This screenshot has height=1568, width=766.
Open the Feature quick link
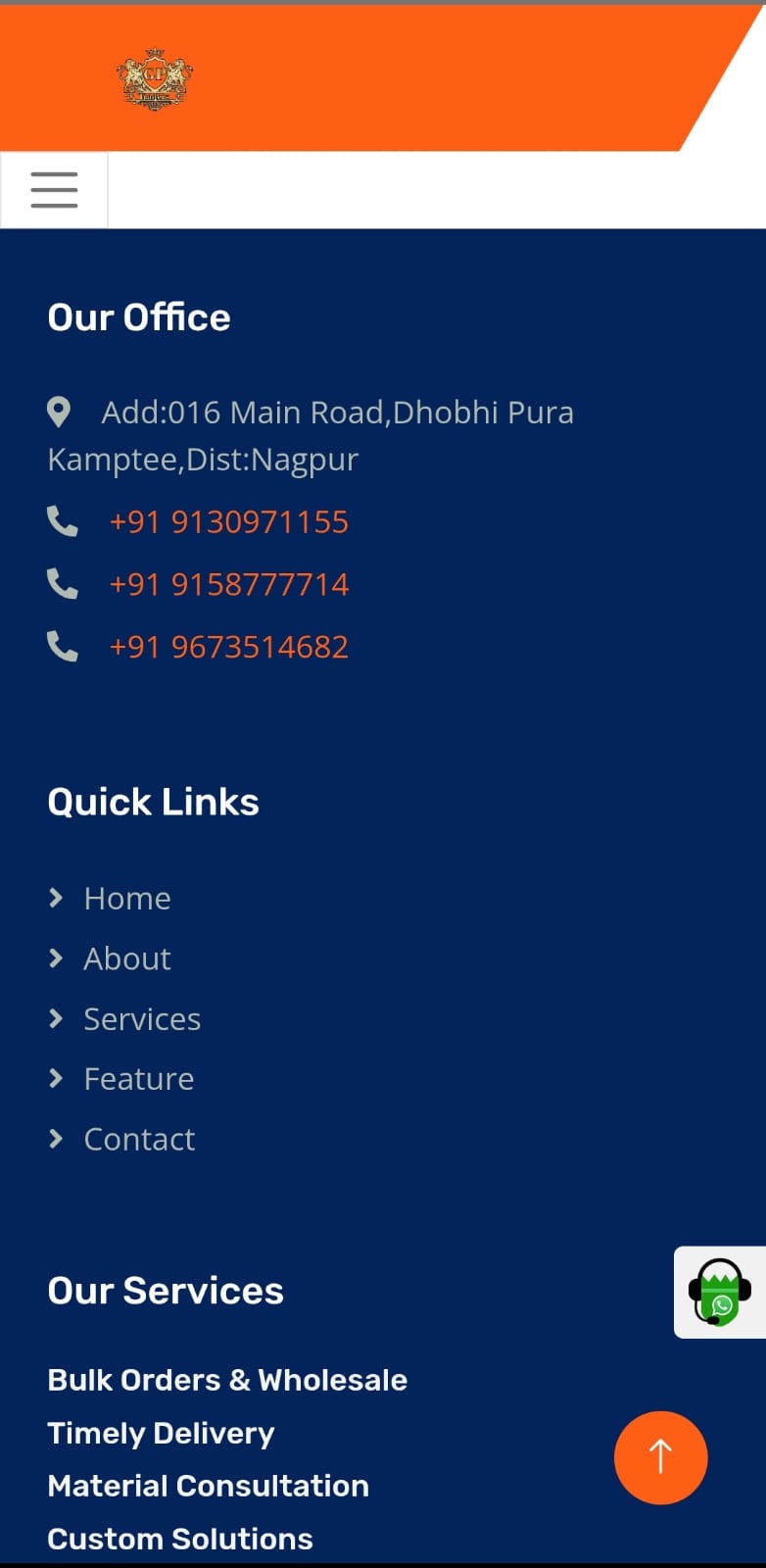139,1079
